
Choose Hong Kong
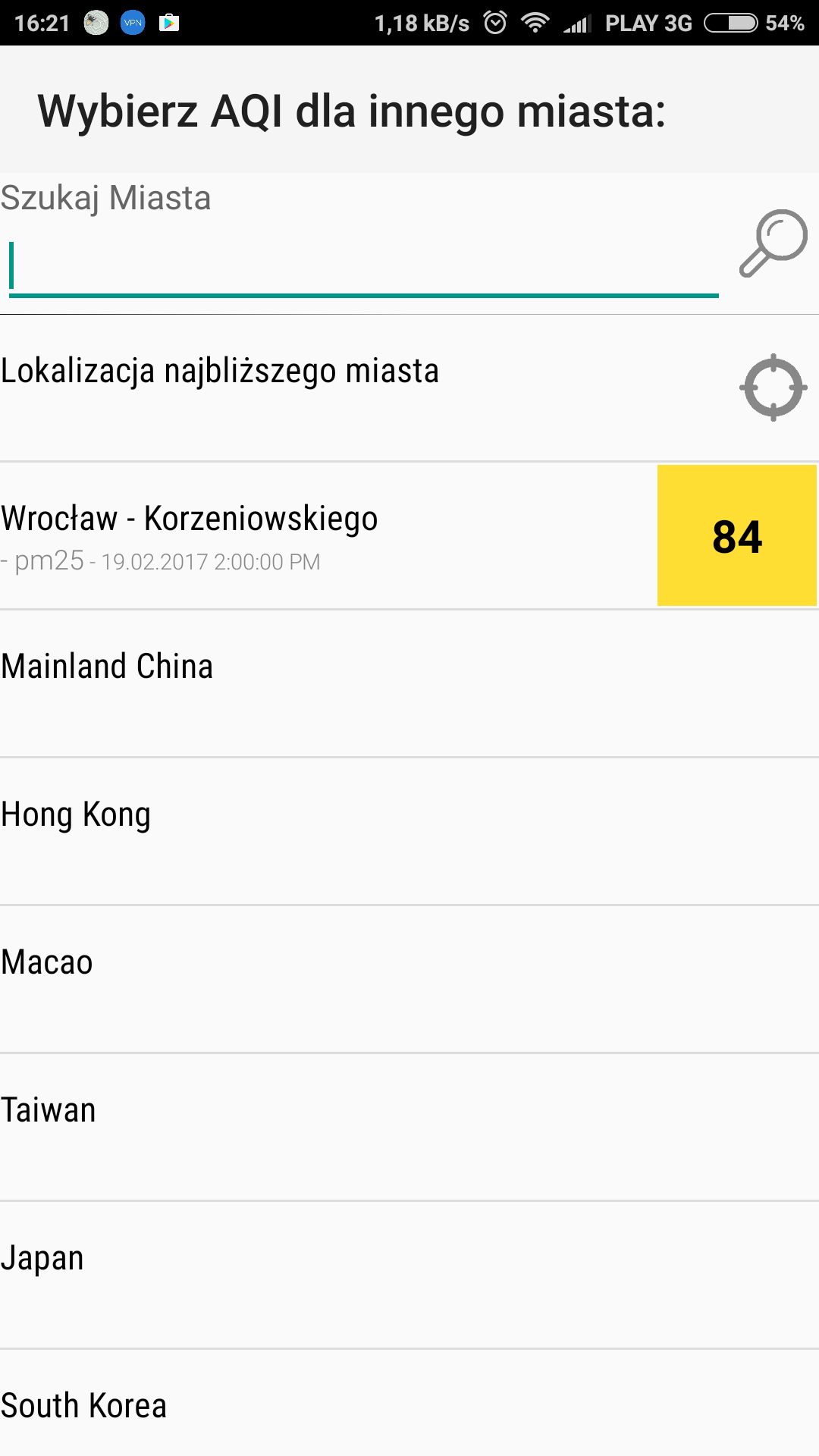(x=409, y=831)
